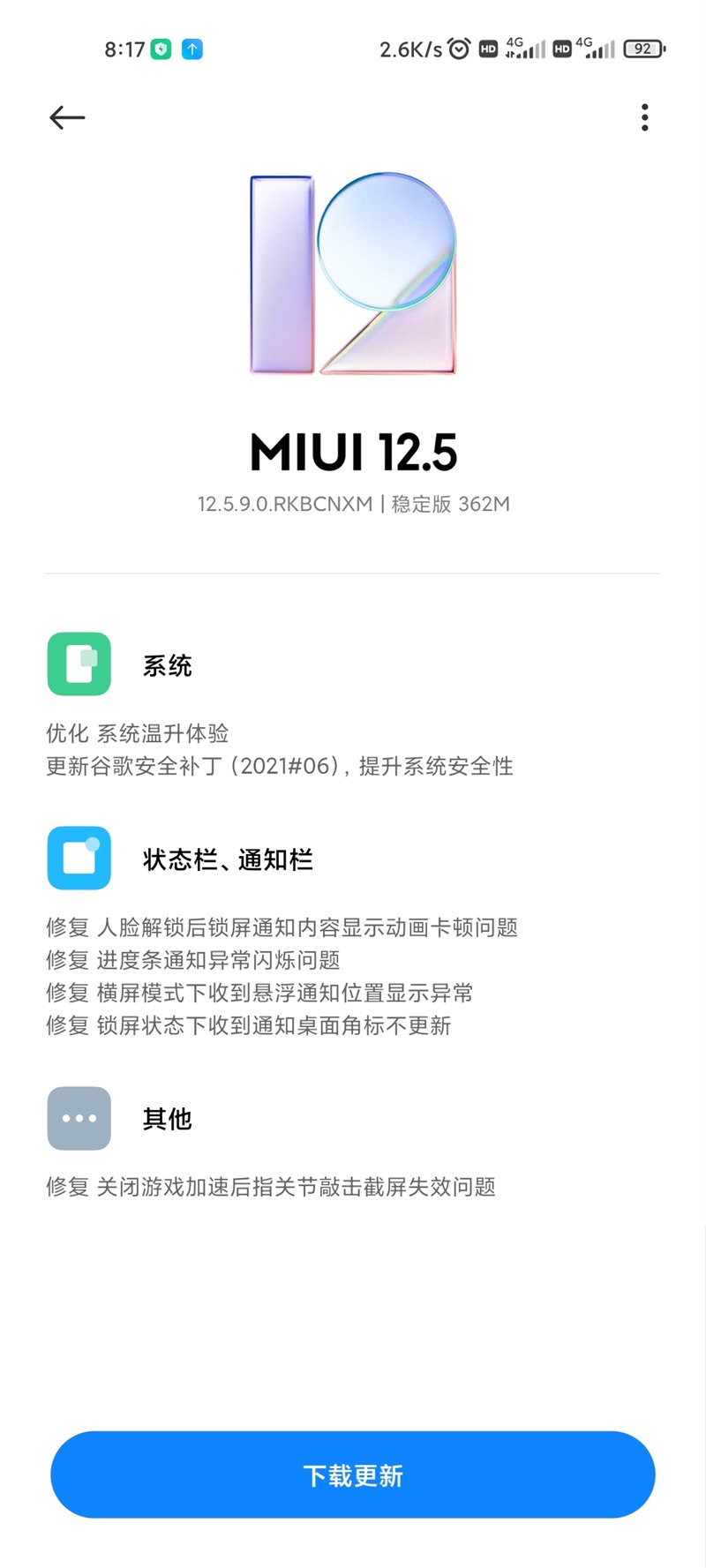Tap the gray ellipsis 其他 section icon
This screenshot has height=1568, width=706.
[79, 1118]
